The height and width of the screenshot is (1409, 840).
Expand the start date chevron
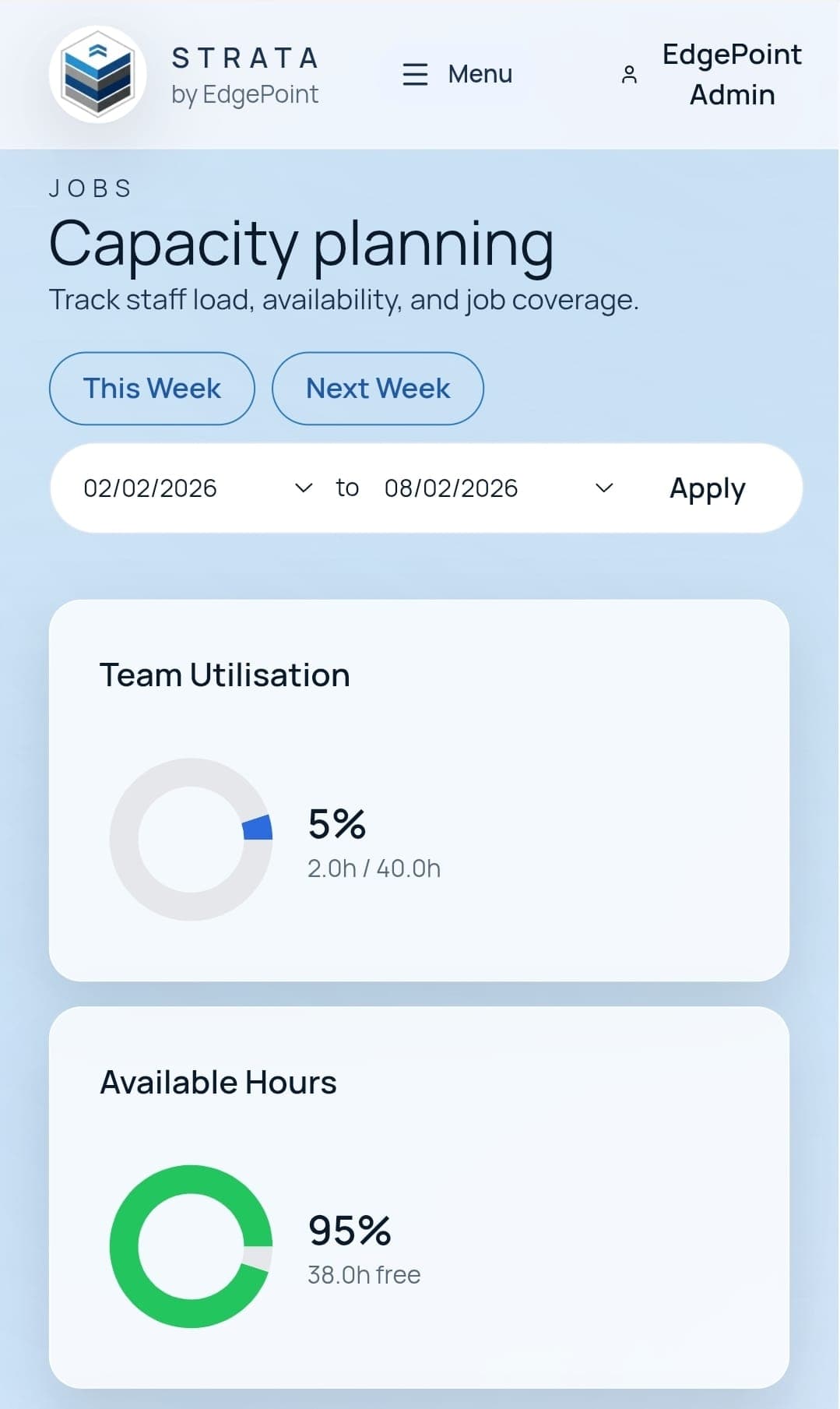[305, 488]
